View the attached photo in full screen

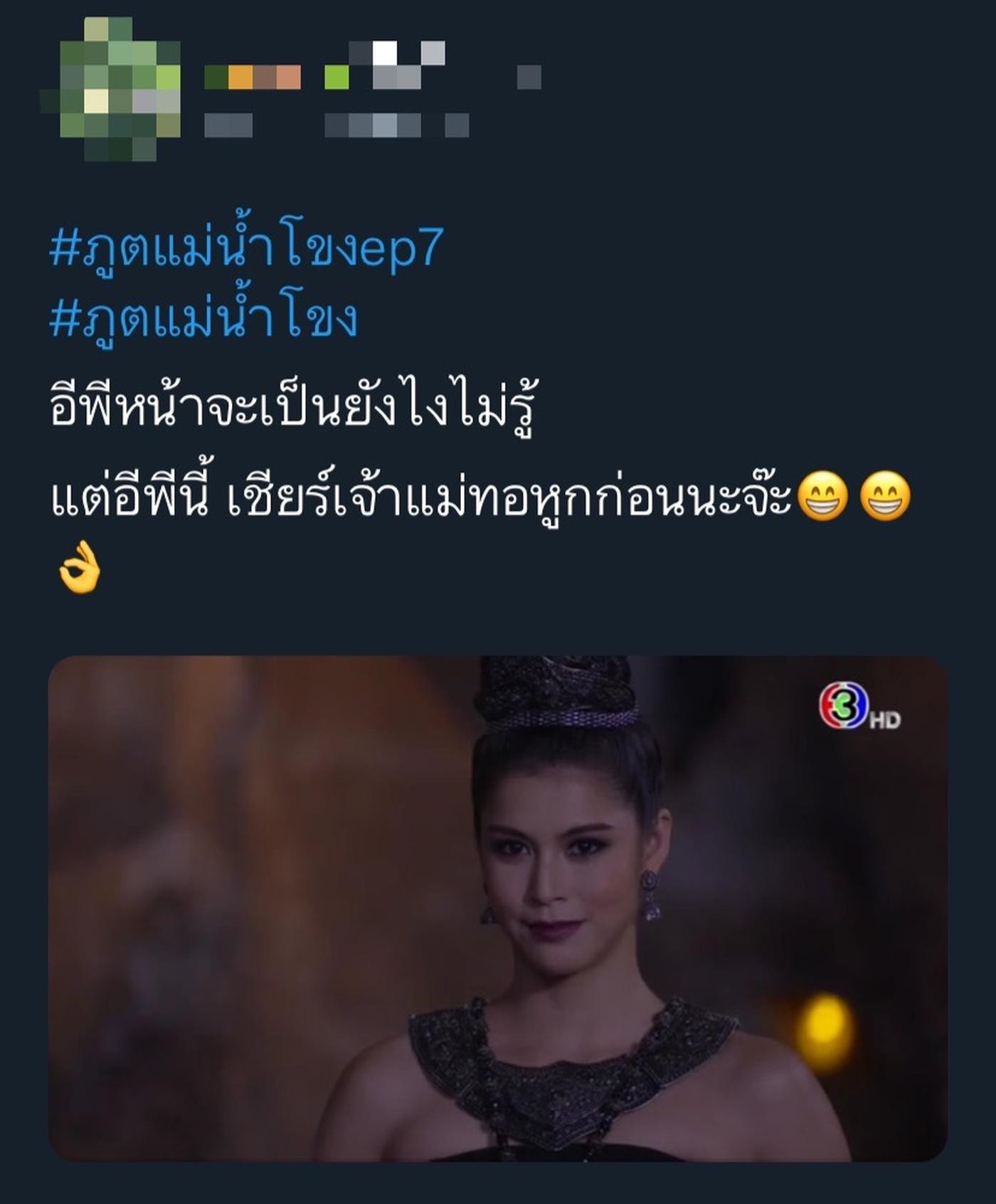coord(497,909)
